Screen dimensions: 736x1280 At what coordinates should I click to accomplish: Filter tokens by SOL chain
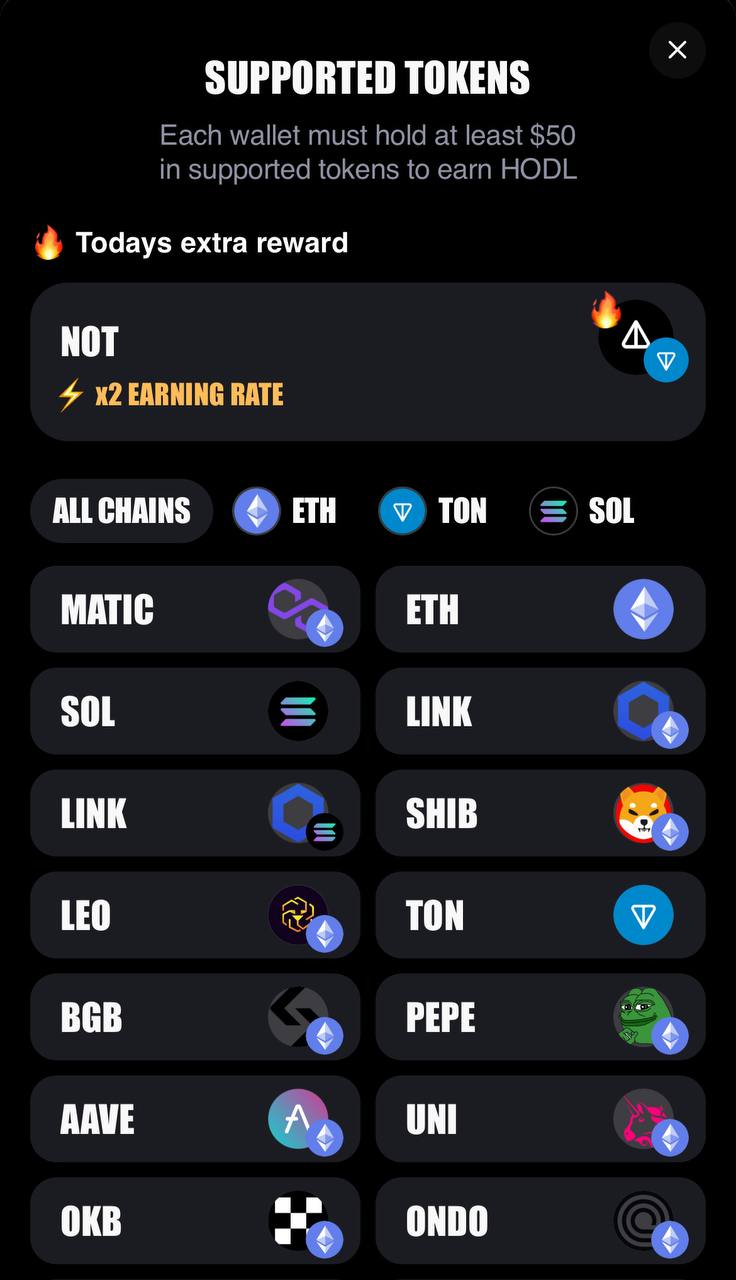tap(583, 511)
